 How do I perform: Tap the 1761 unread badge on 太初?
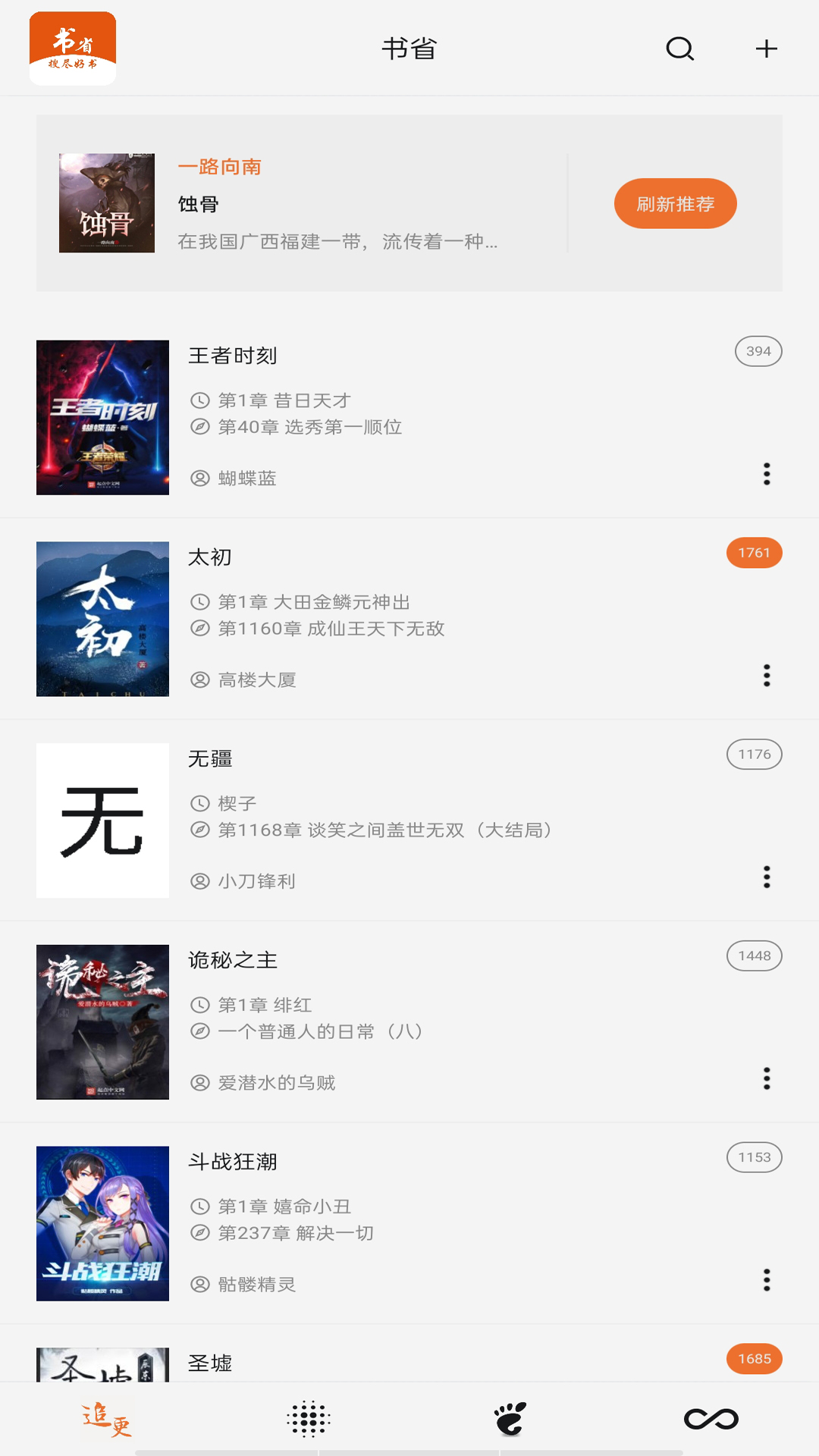coord(755,554)
